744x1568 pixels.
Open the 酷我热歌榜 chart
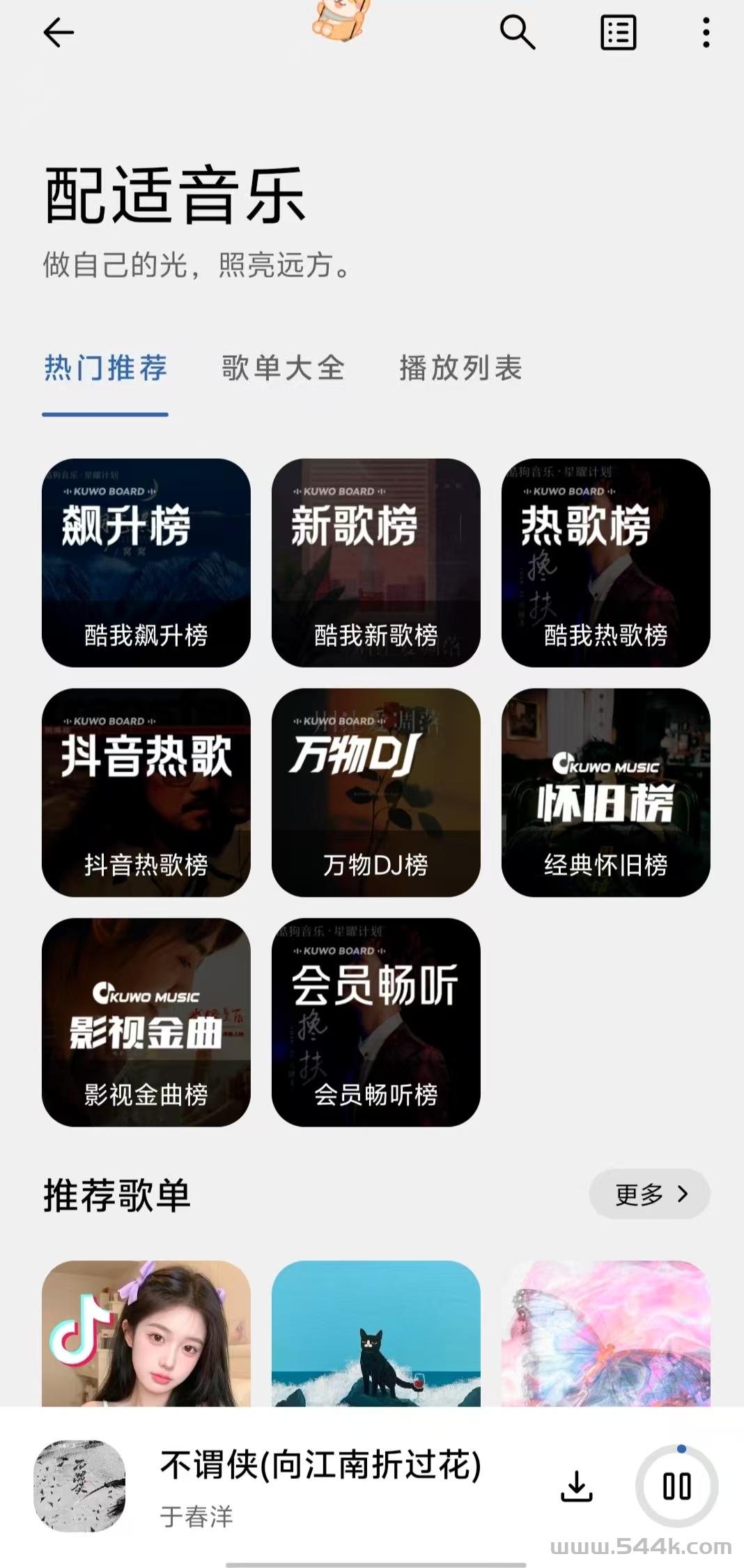click(x=606, y=563)
